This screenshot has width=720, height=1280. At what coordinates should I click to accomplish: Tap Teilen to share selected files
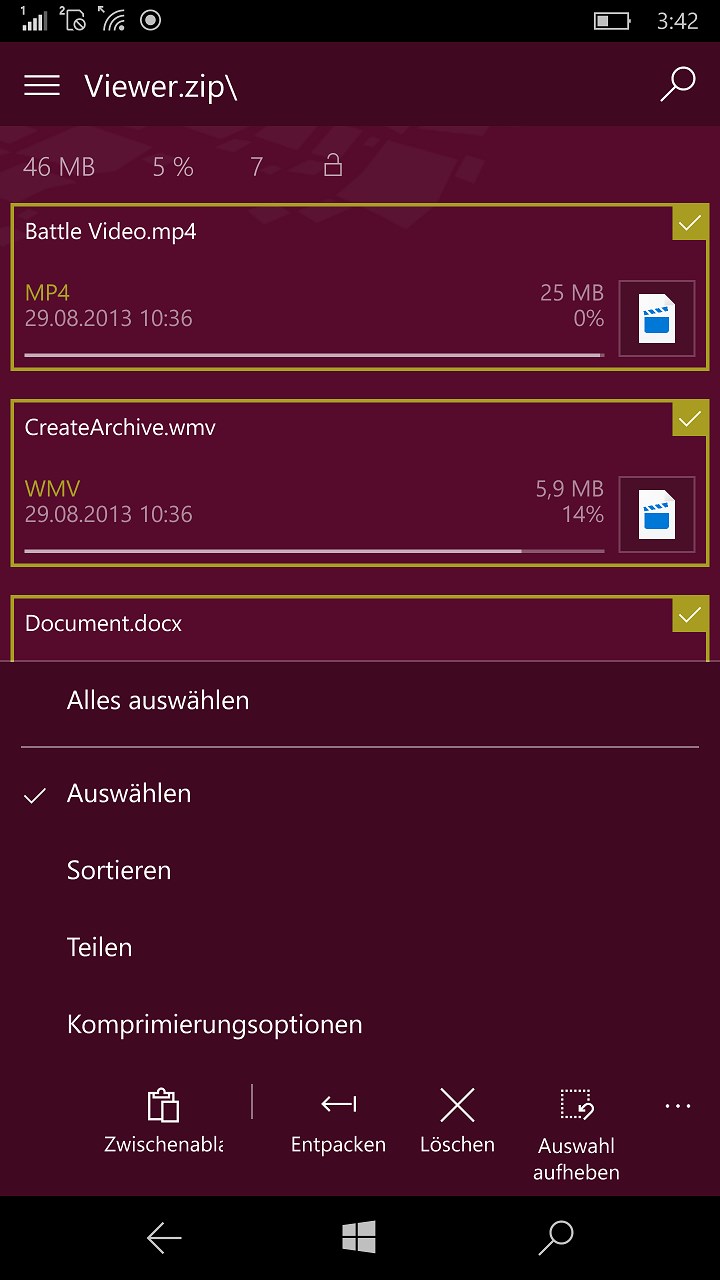(100, 947)
